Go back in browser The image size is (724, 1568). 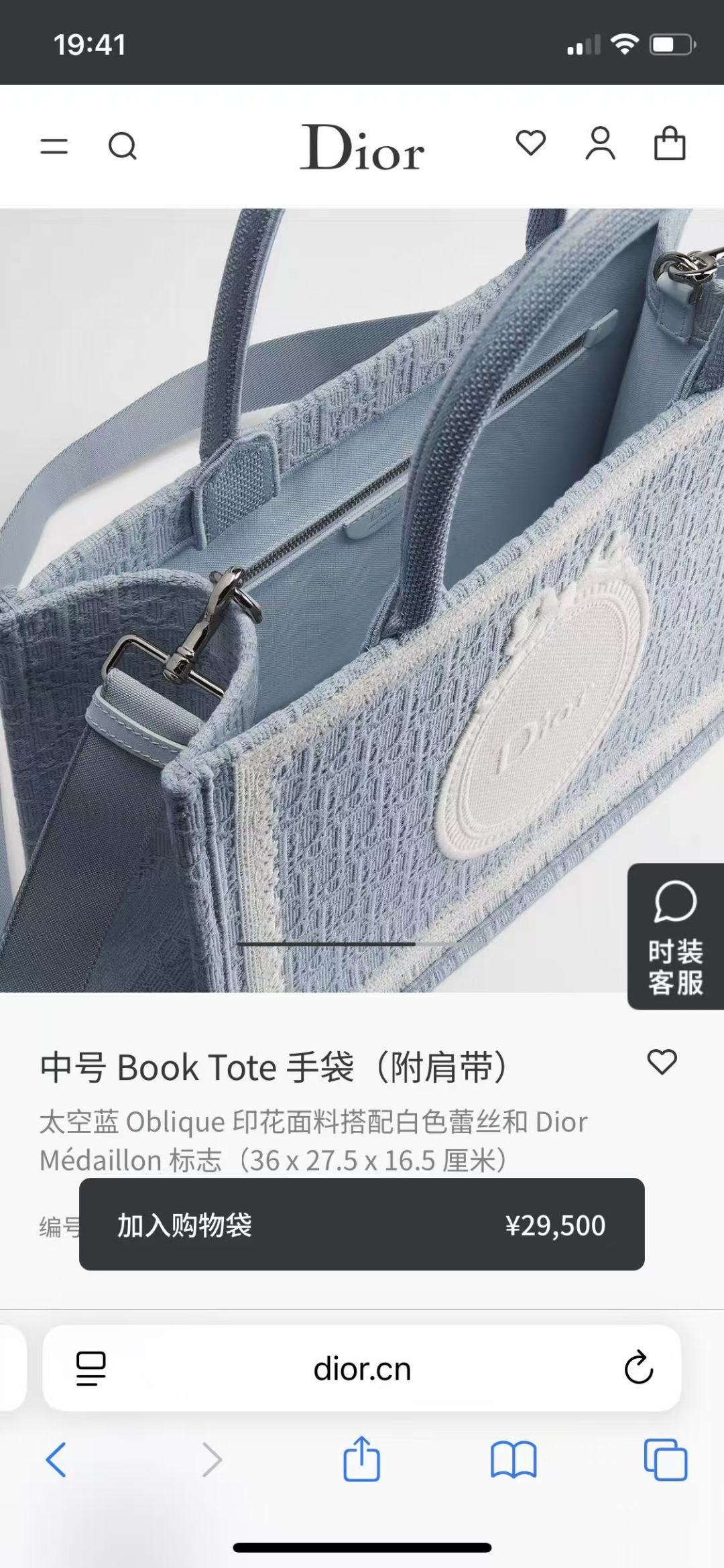[56, 1460]
